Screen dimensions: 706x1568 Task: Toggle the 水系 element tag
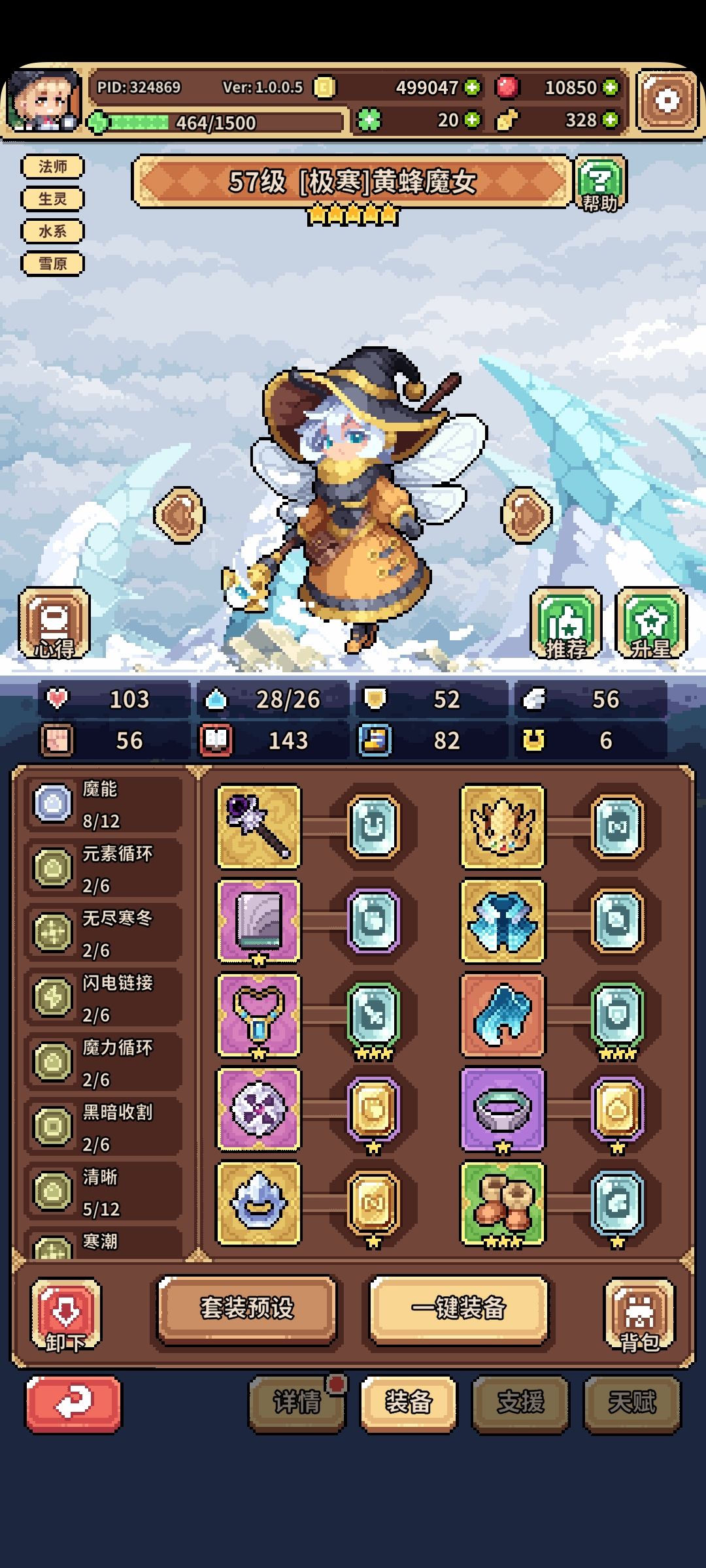(52, 232)
